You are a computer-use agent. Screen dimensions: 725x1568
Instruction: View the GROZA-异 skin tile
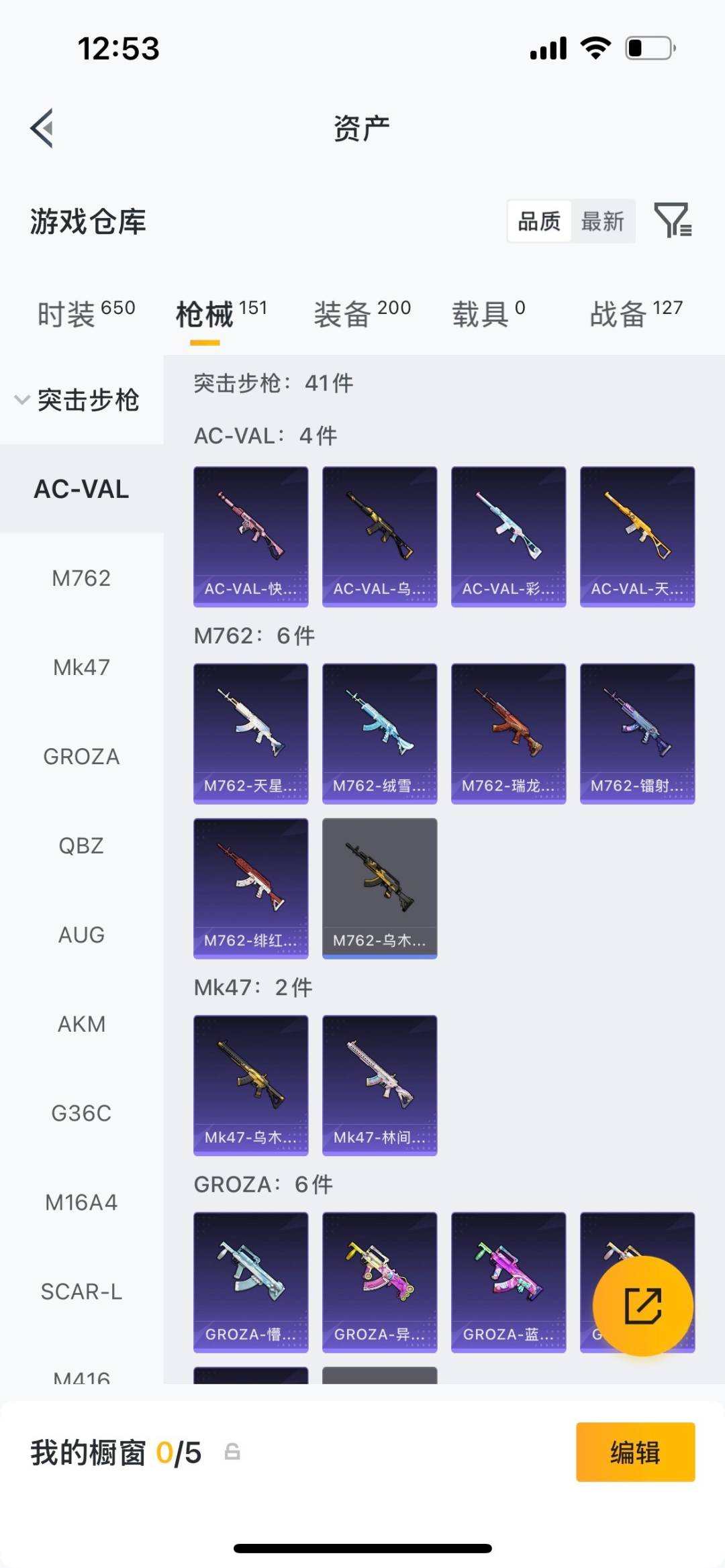point(380,1283)
